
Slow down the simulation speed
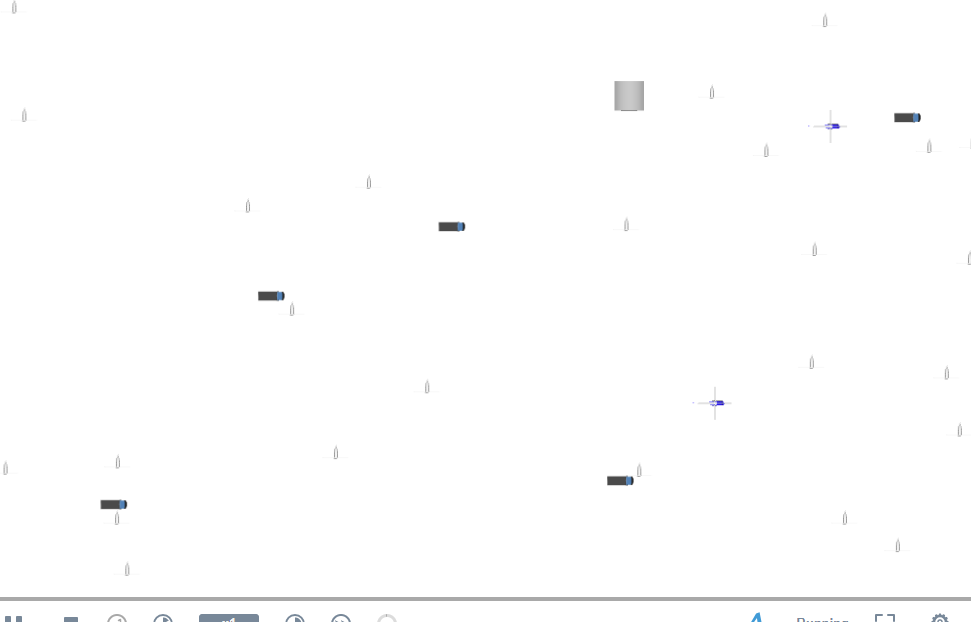pos(163,619)
